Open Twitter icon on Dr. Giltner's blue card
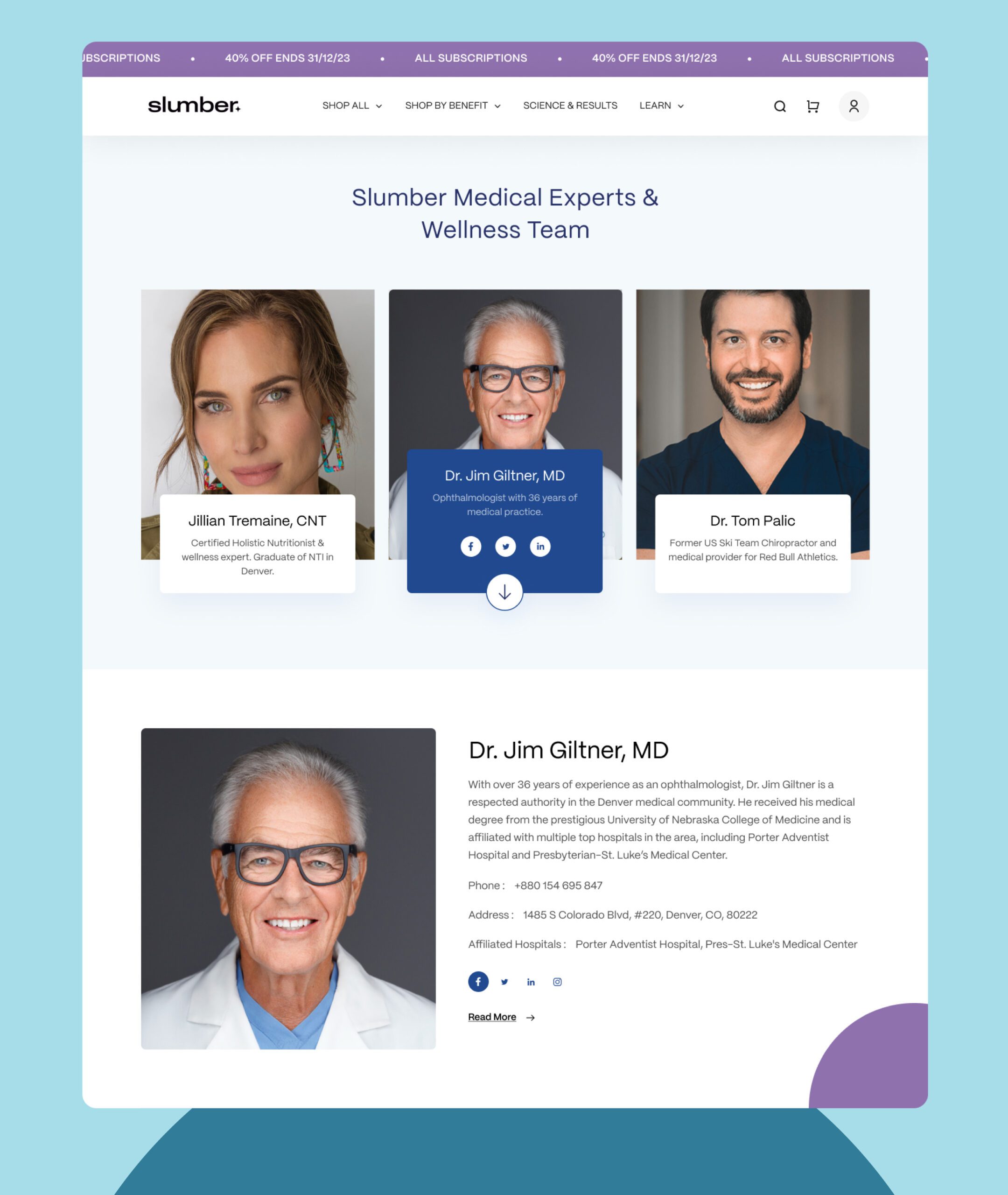Image resolution: width=1008 pixels, height=1195 pixels. 505,546
